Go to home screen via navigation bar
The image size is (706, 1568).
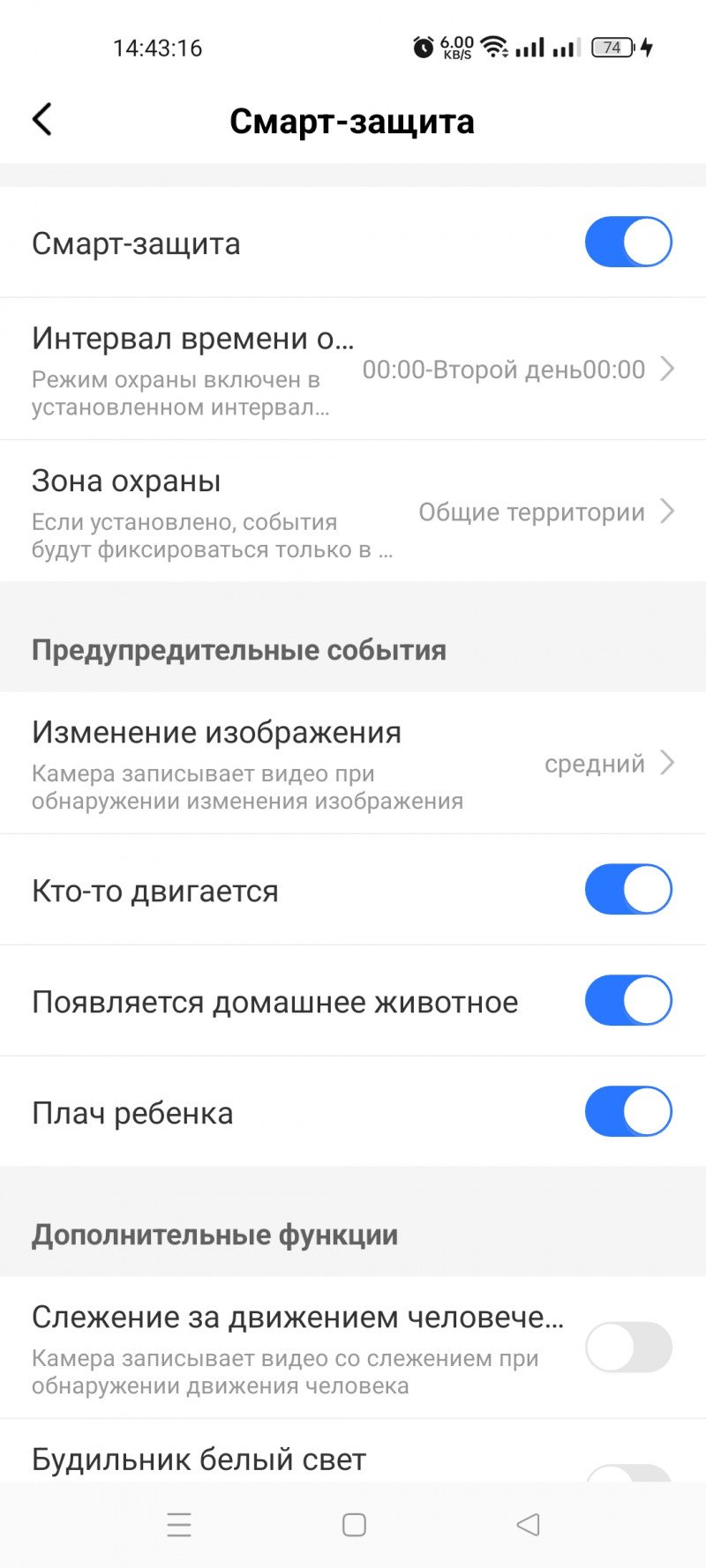[354, 1525]
